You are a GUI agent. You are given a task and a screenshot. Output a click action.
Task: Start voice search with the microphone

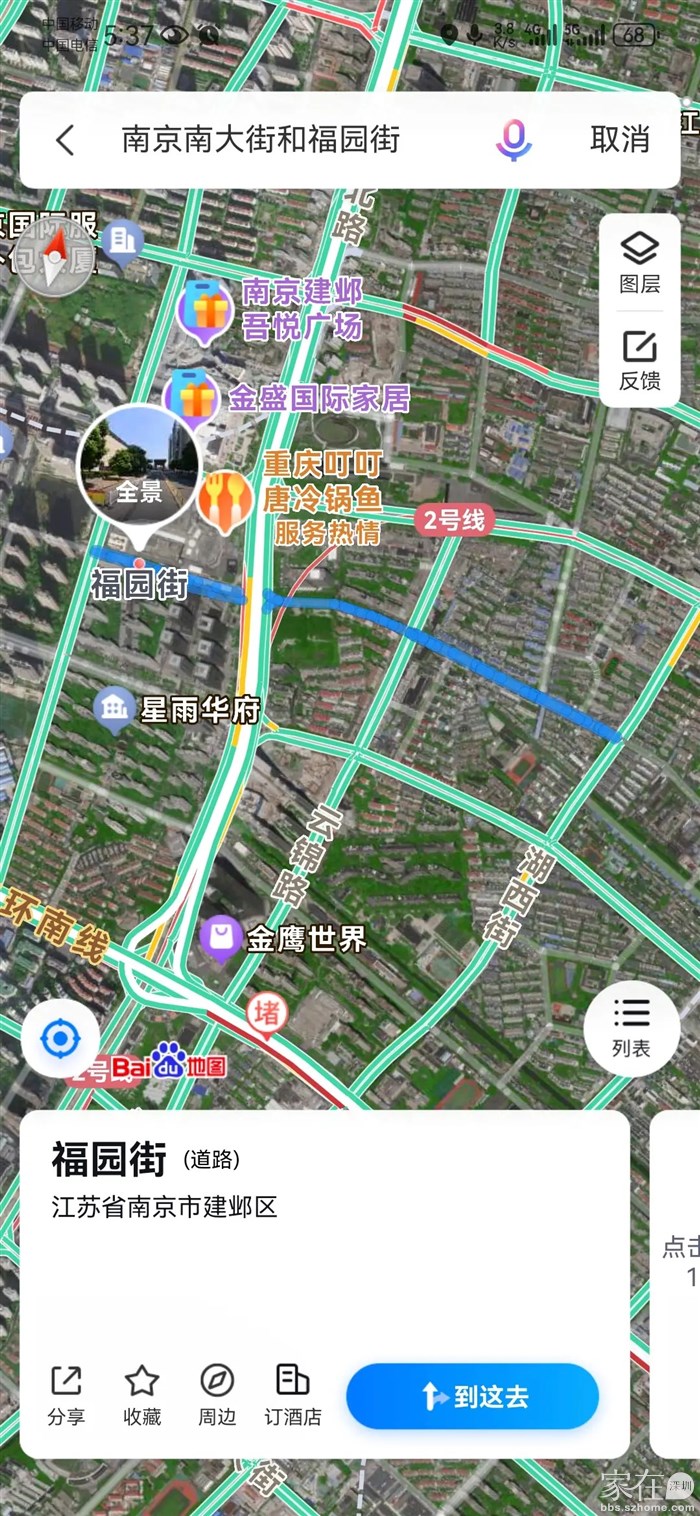pos(514,140)
